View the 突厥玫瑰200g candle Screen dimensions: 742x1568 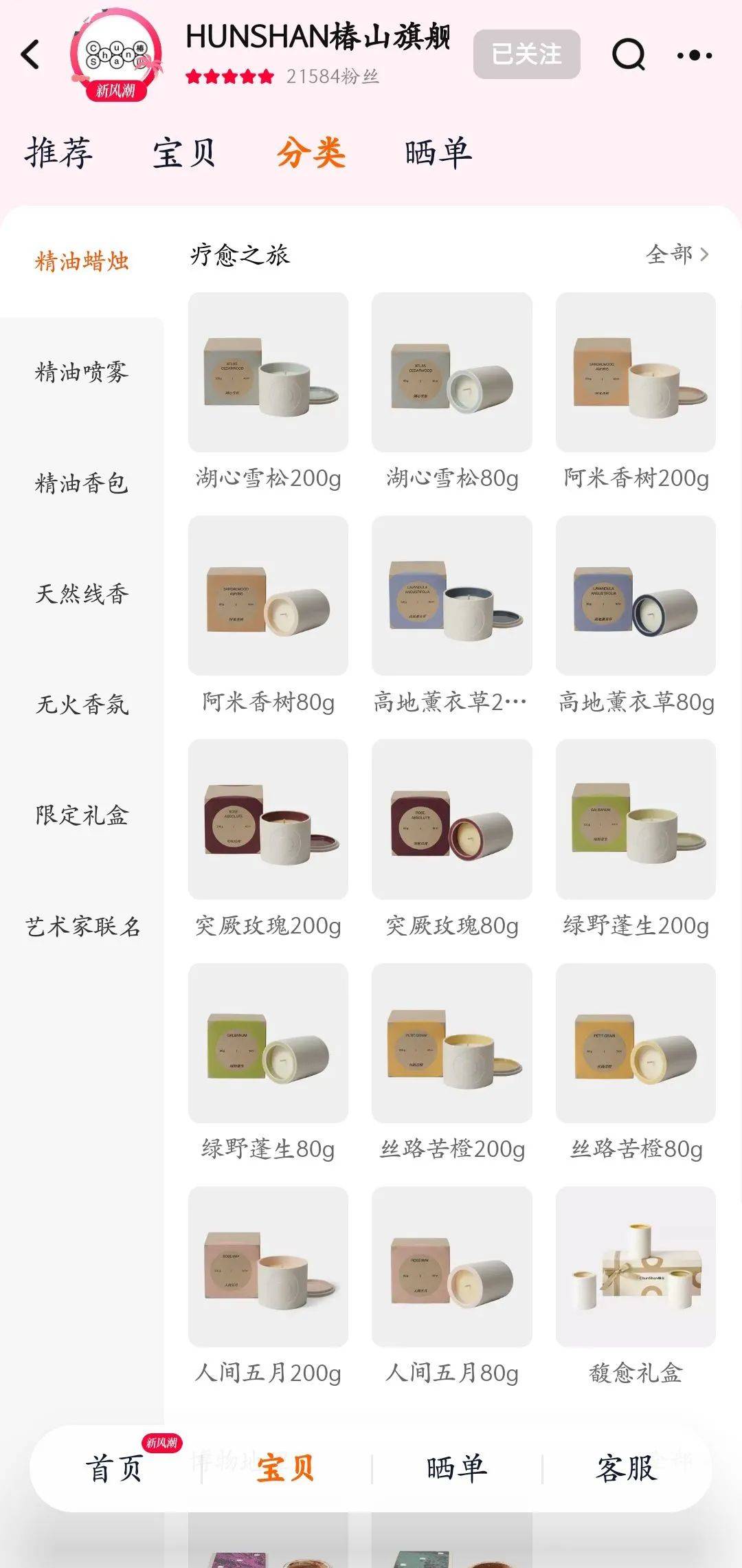[x=268, y=819]
